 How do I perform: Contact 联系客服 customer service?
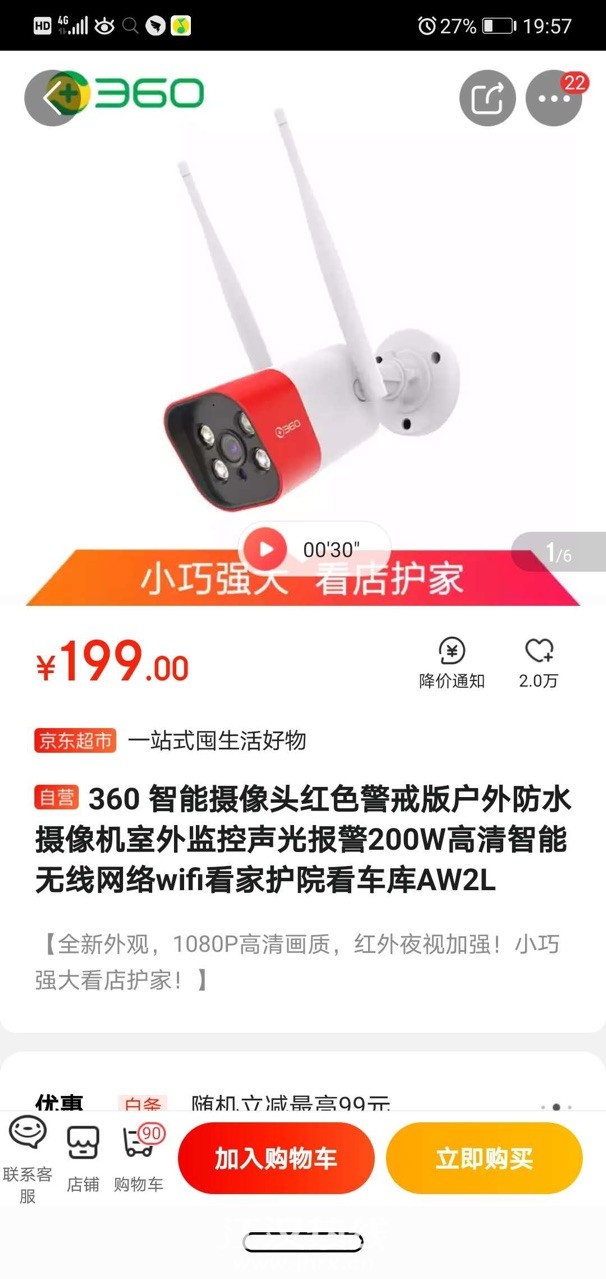coord(28,1159)
